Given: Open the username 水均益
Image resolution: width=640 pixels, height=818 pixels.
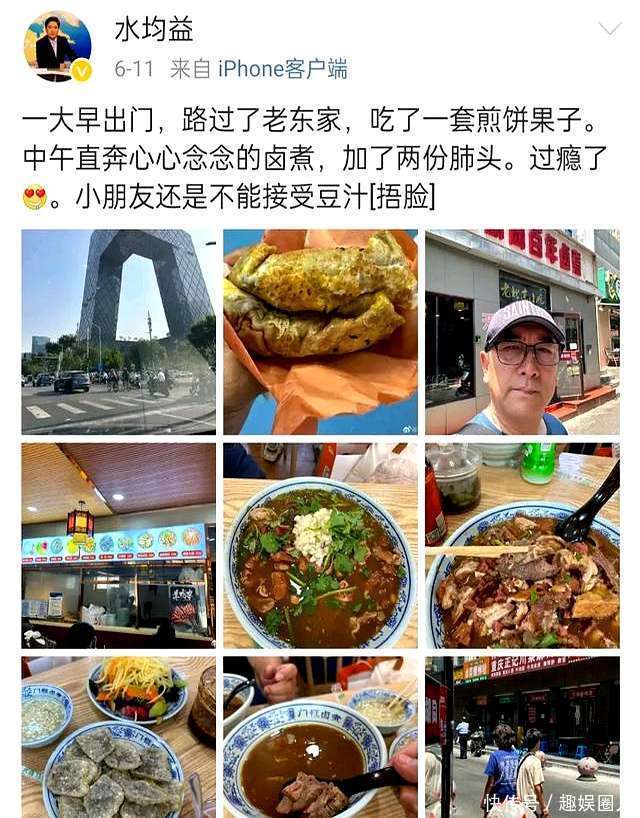Looking at the screenshot, I should pos(153,29).
